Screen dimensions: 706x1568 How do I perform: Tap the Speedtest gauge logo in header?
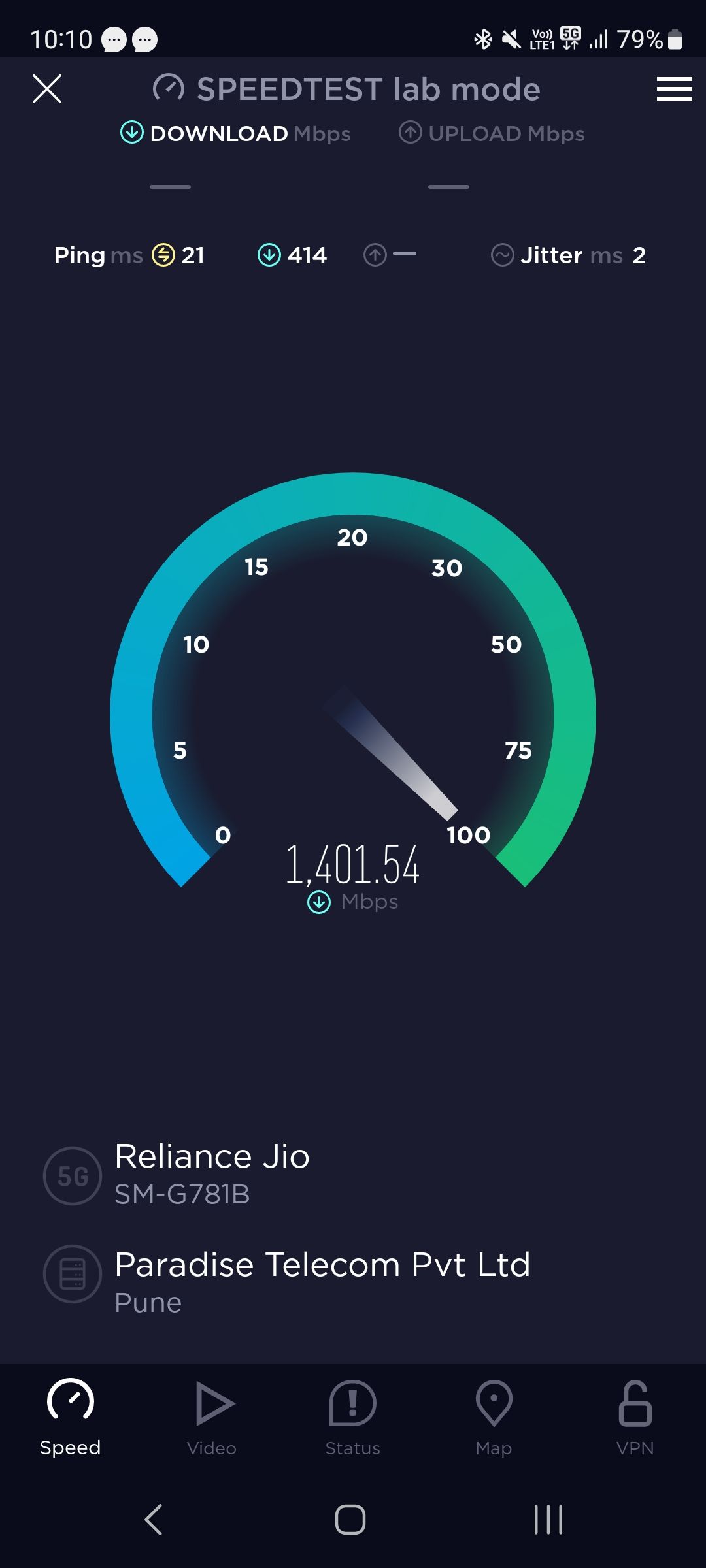click(x=169, y=89)
